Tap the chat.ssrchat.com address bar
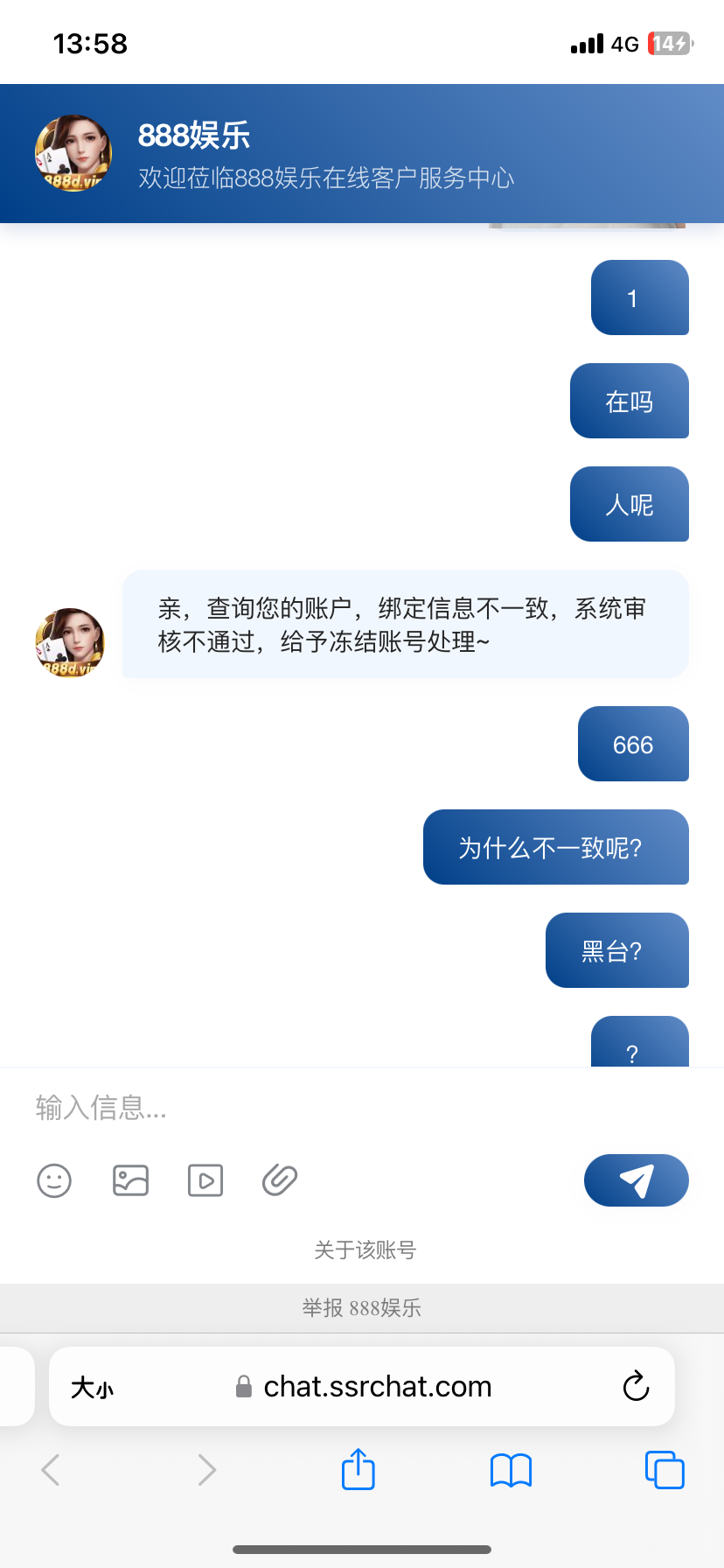 point(376,1386)
